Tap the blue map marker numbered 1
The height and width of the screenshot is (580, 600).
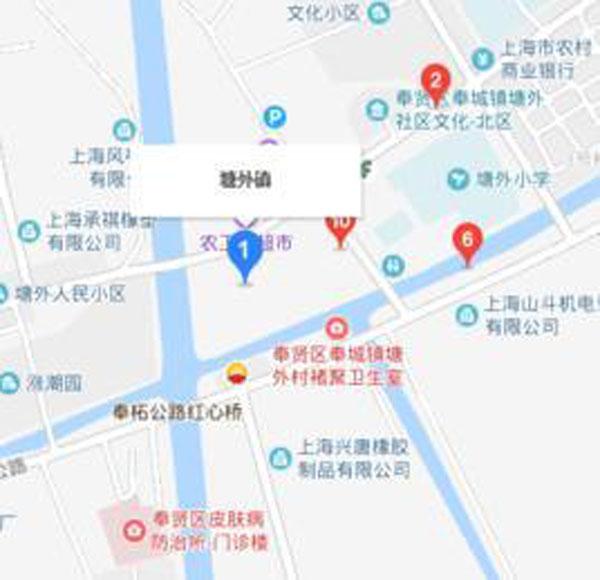tap(243, 256)
